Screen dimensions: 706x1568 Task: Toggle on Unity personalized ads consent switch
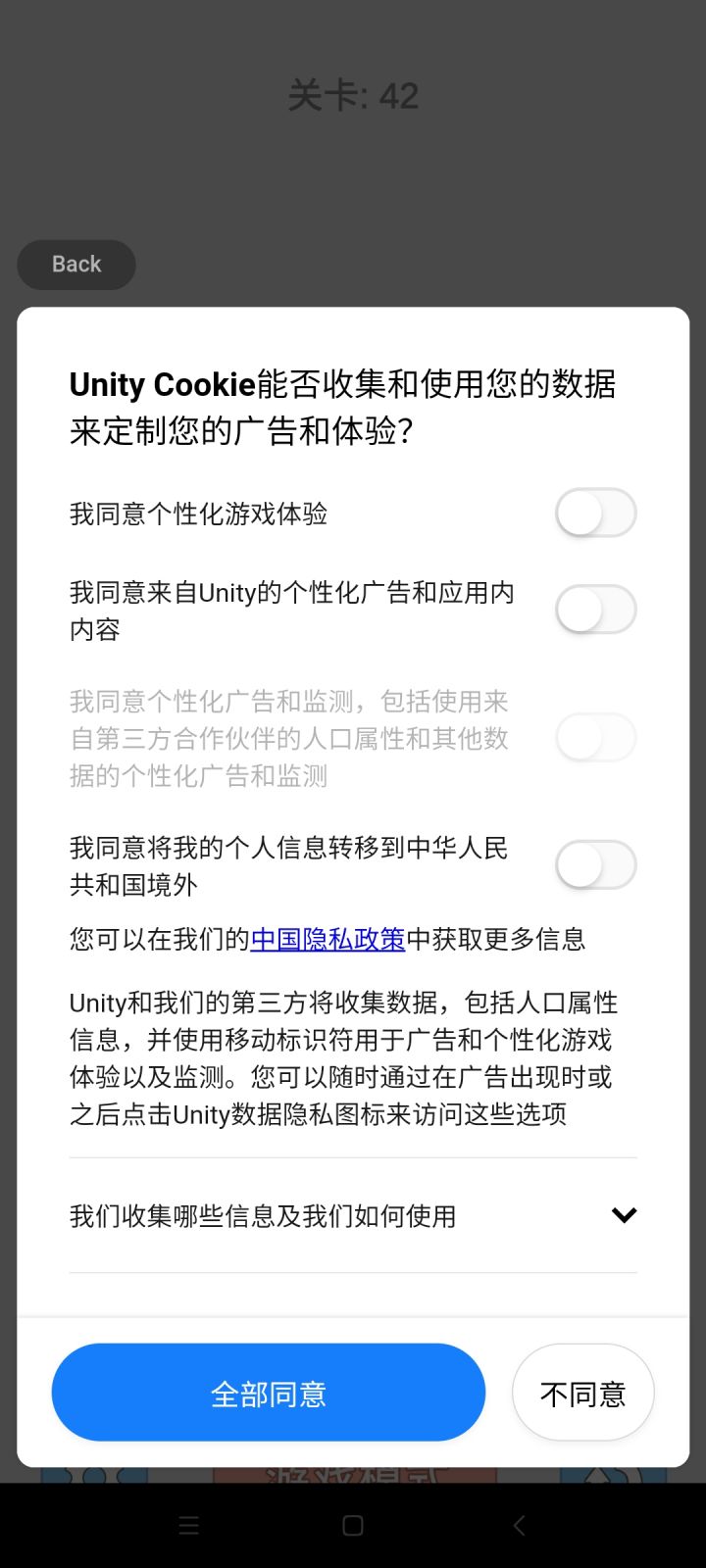pos(596,610)
